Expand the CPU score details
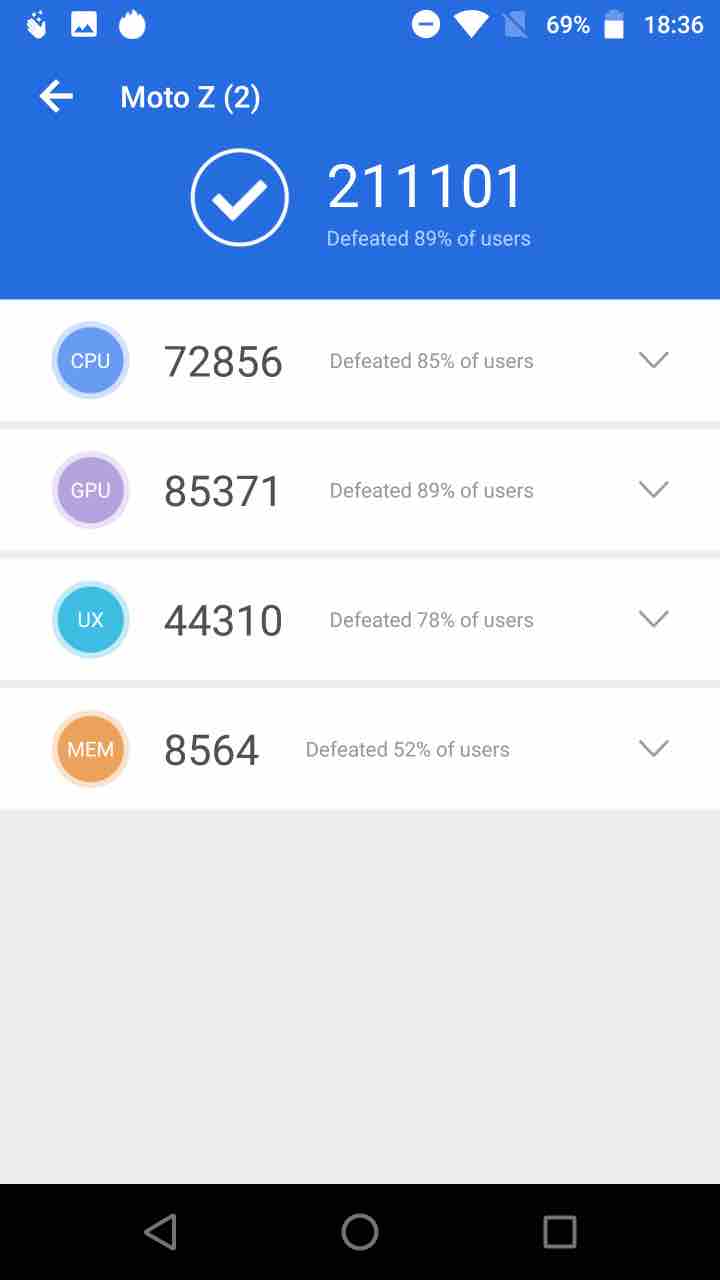This screenshot has width=720, height=1280. [x=653, y=360]
